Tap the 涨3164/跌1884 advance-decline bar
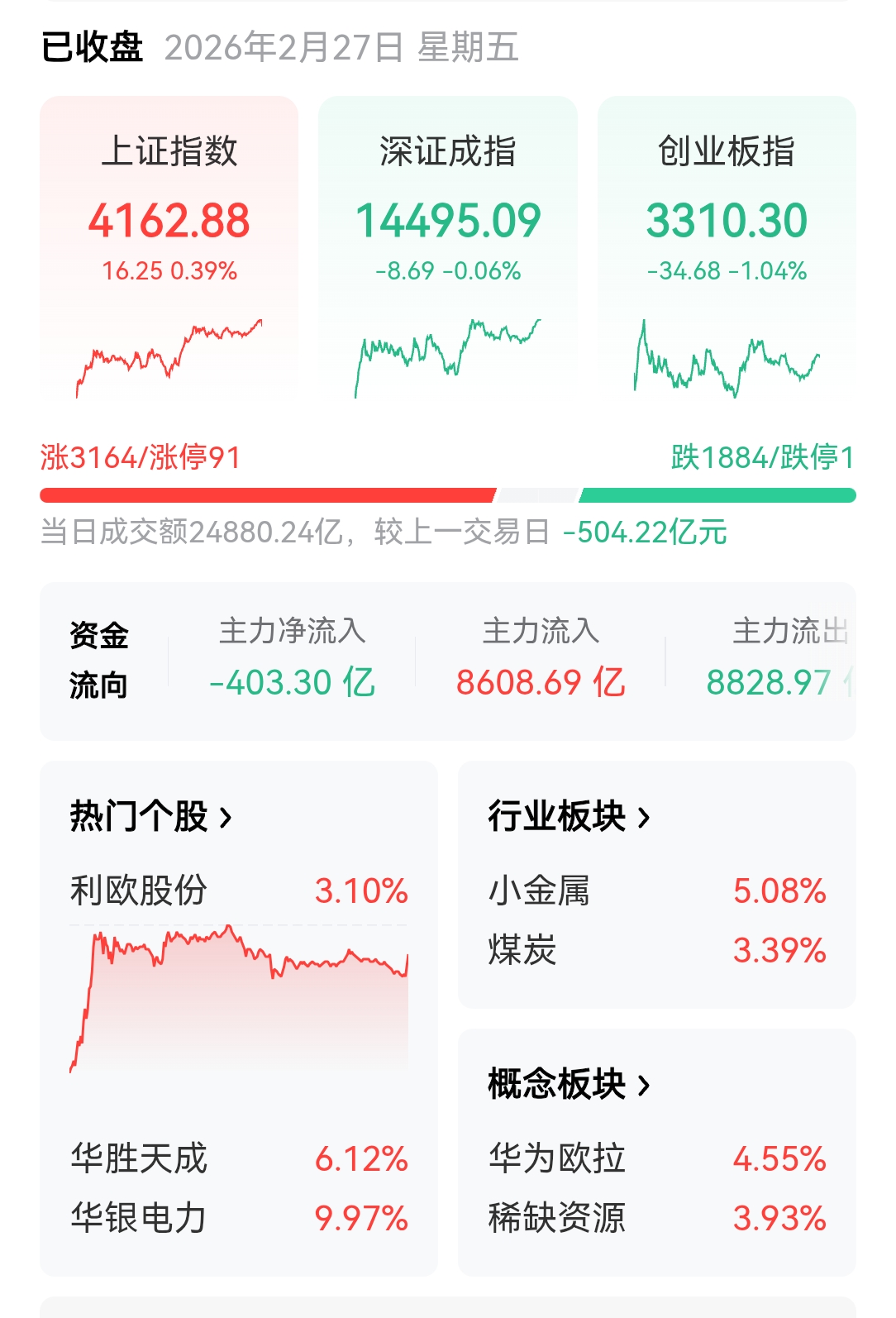896x1318 pixels. point(447,495)
